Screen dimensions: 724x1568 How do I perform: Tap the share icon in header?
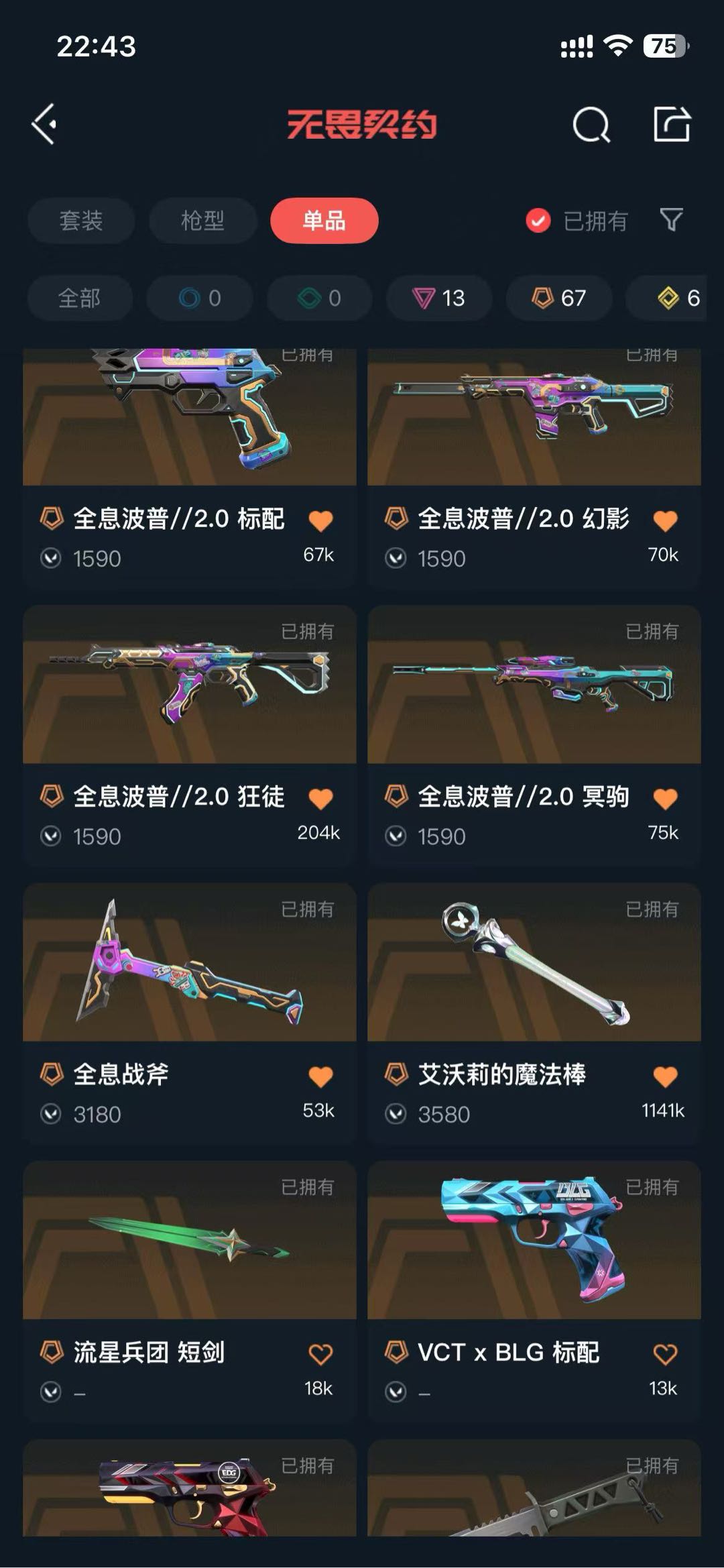click(672, 124)
